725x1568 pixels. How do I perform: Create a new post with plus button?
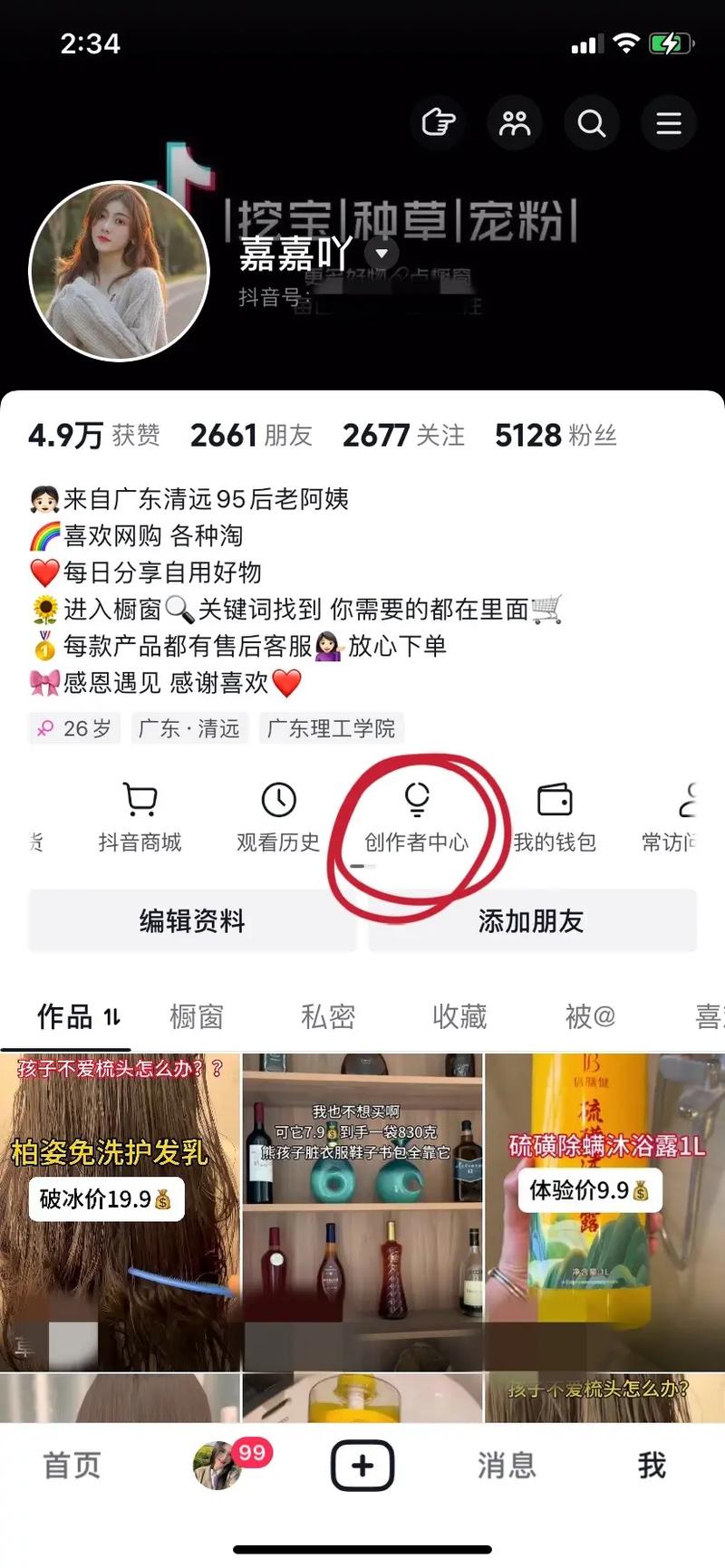tap(362, 1465)
